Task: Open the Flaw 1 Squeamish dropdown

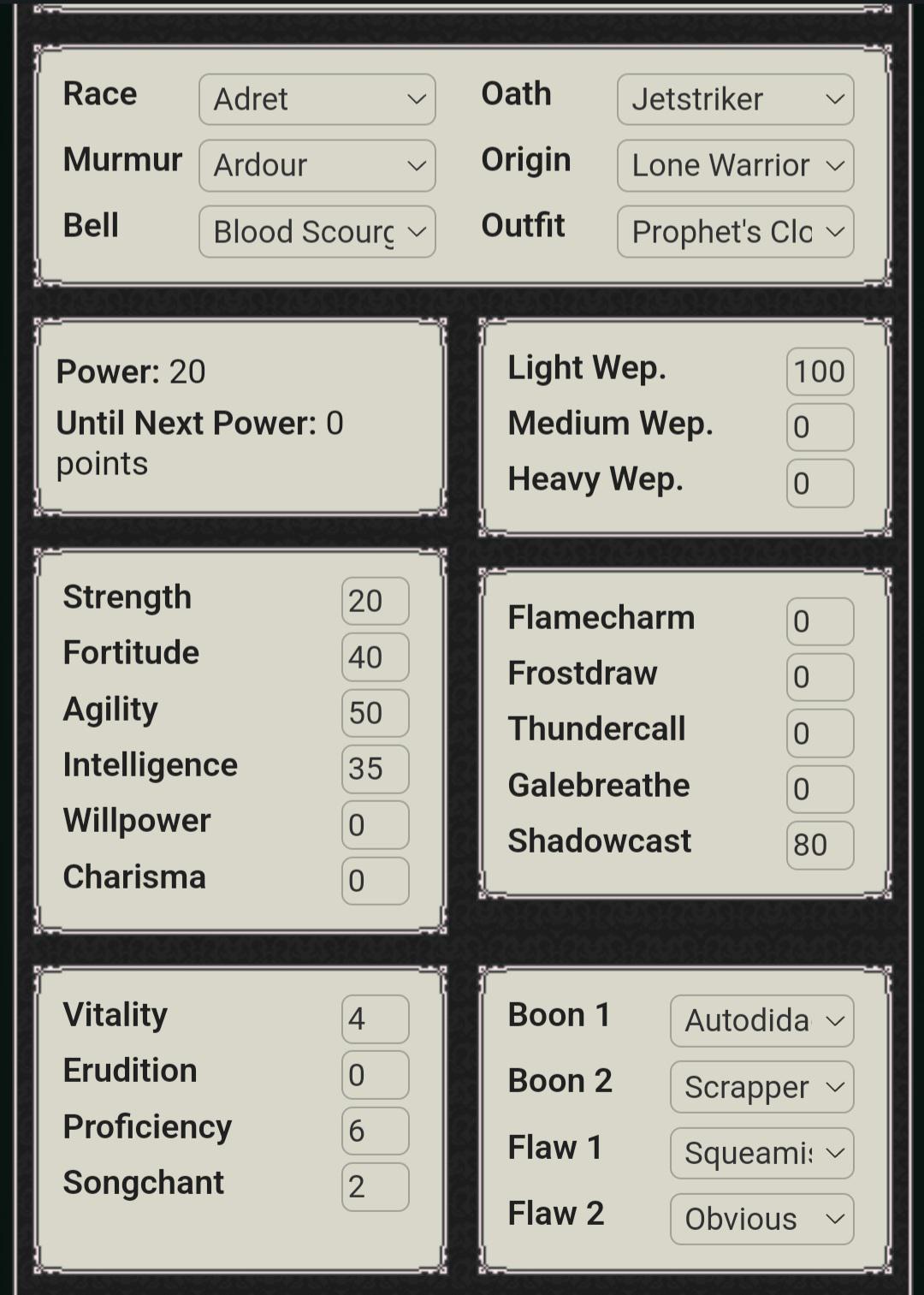Action: (761, 1153)
